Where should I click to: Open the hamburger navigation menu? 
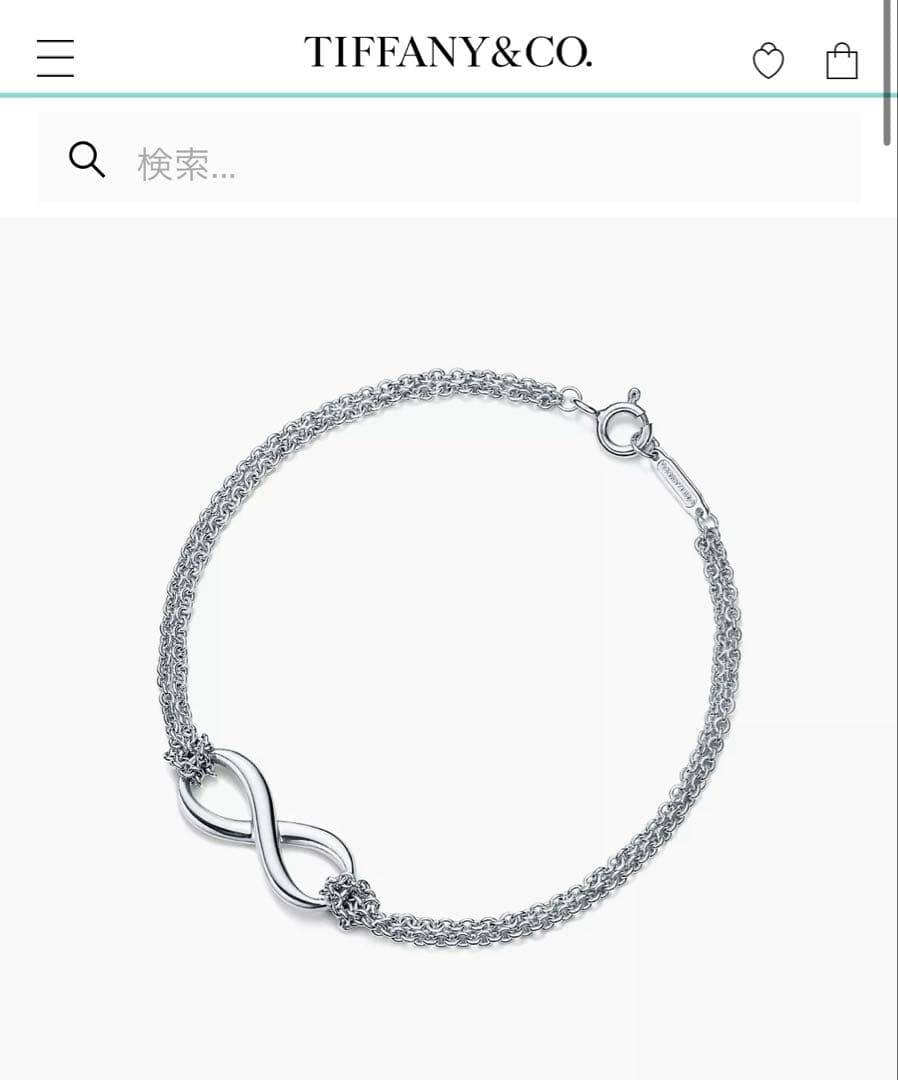pyautogui.click(x=55, y=58)
